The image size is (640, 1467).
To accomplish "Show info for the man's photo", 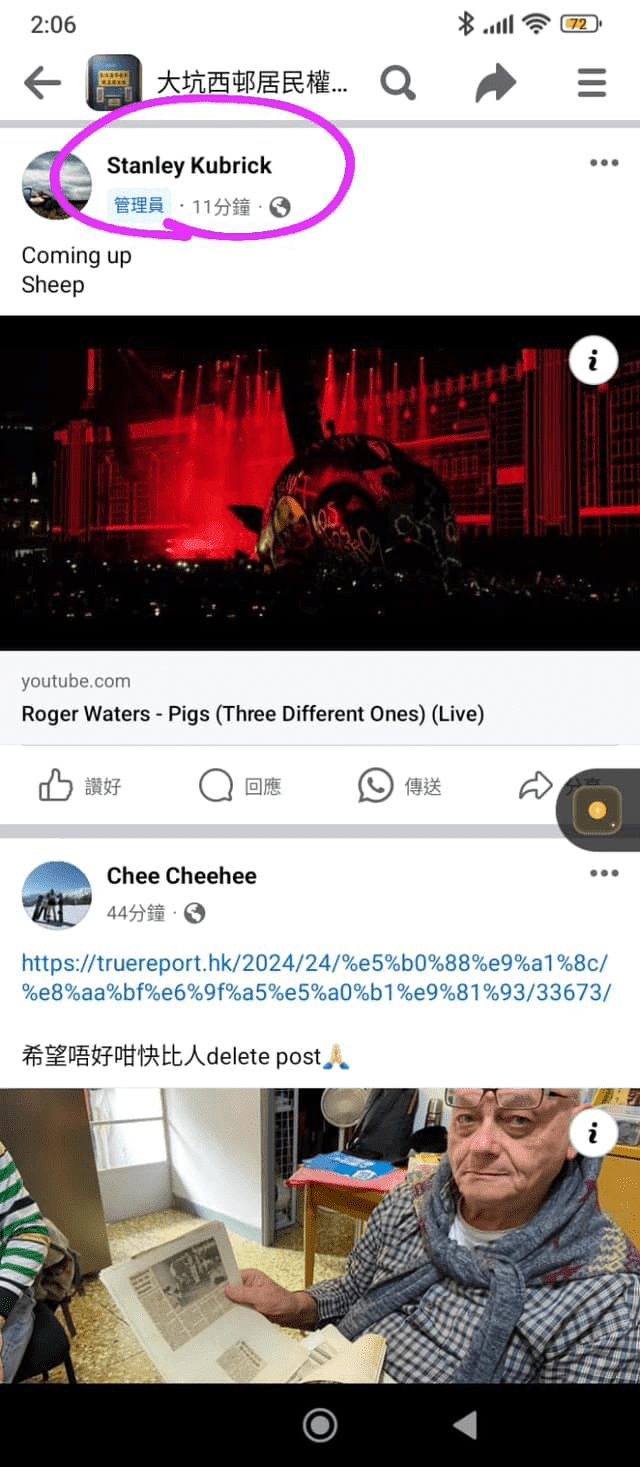I will 593,1133.
